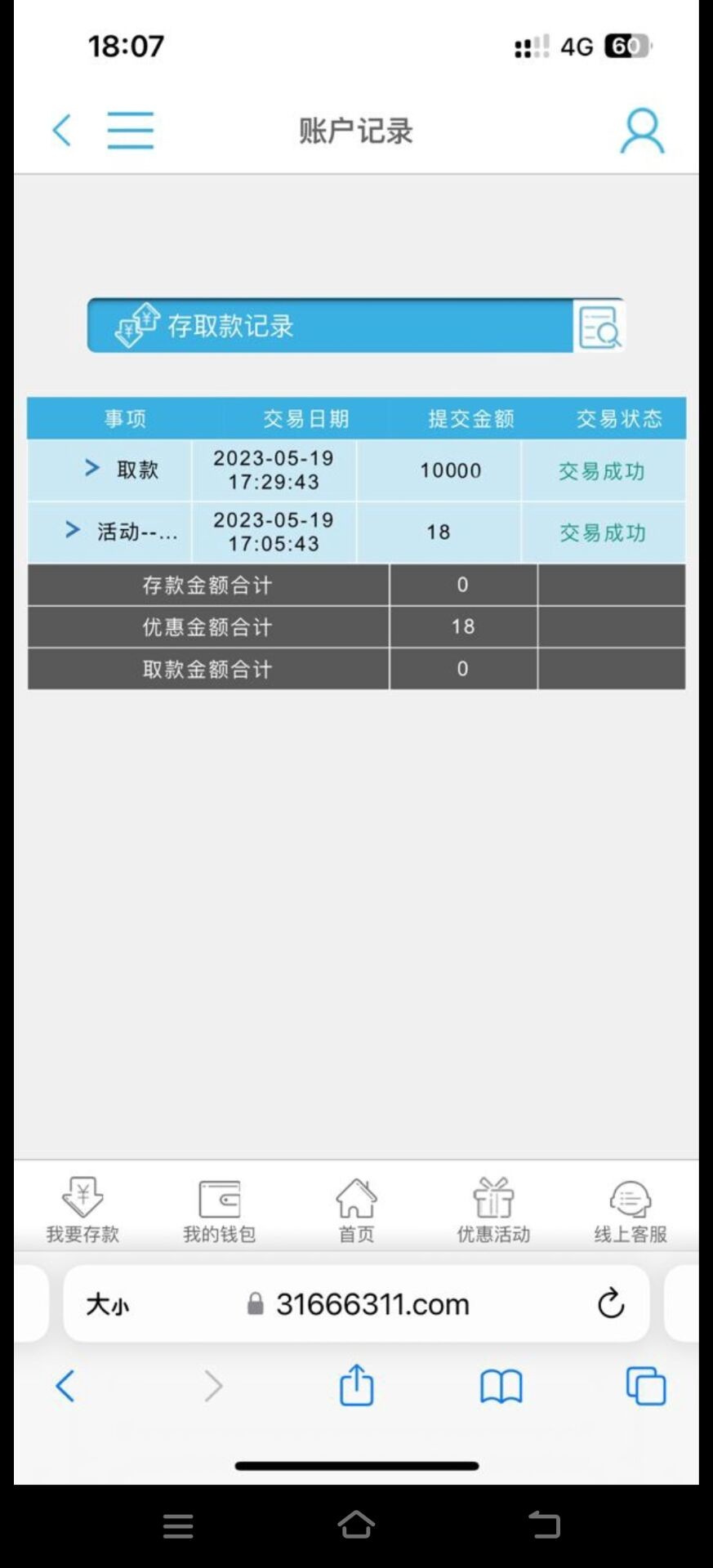Screen dimensions: 713x1568
Task: Show all open browser tabs
Action: point(645,1386)
